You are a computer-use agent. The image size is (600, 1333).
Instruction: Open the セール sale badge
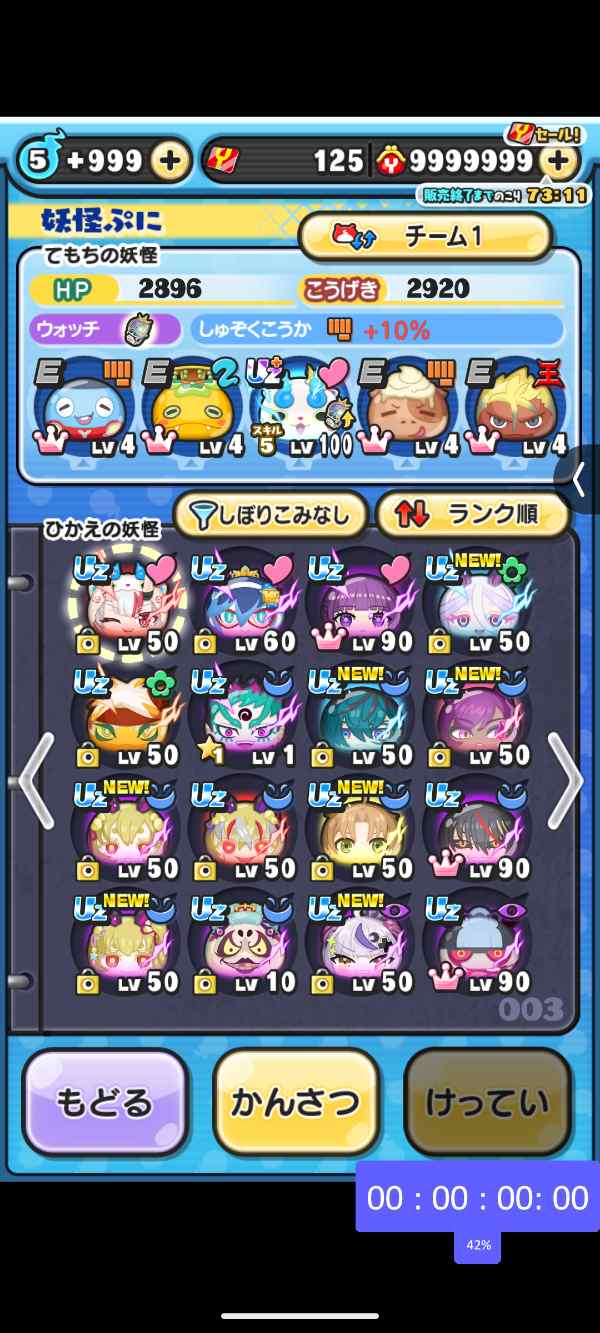(x=543, y=134)
